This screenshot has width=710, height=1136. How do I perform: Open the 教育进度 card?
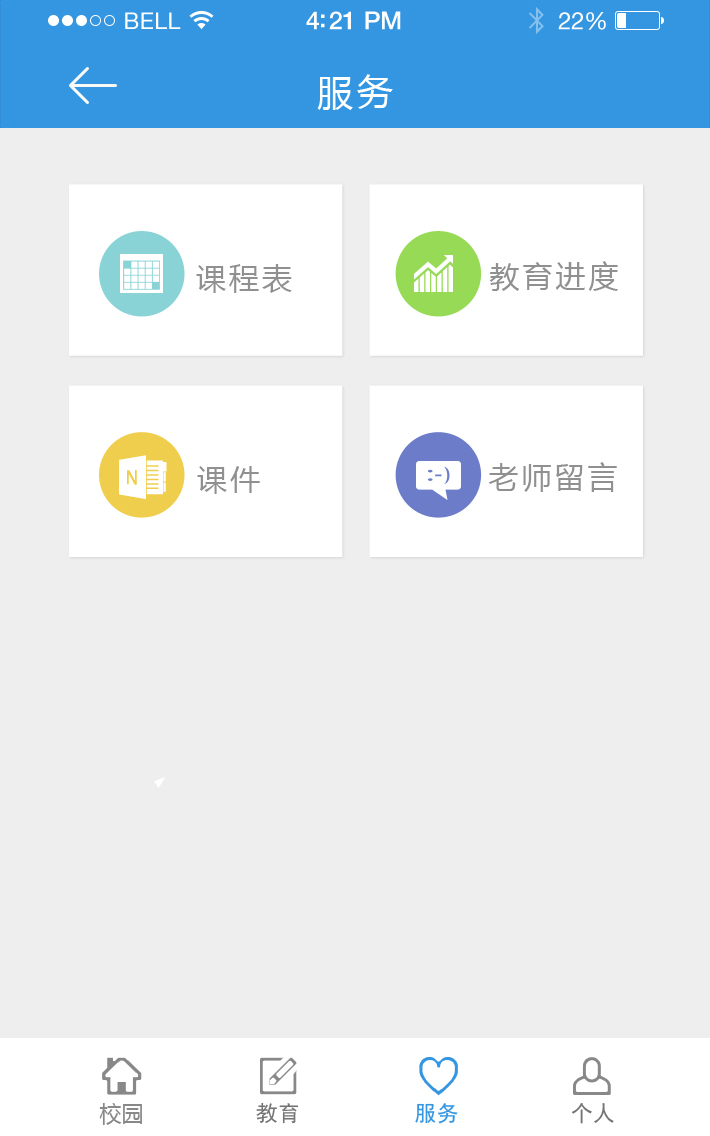tap(506, 270)
